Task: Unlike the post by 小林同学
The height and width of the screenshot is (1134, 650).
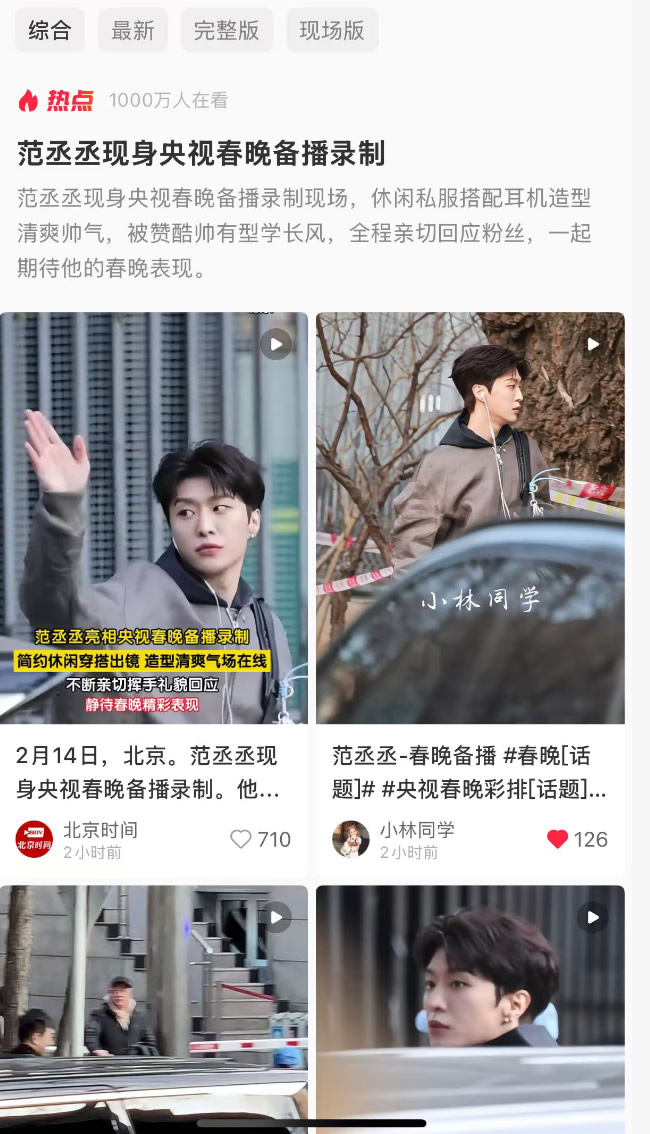Action: [x=557, y=839]
